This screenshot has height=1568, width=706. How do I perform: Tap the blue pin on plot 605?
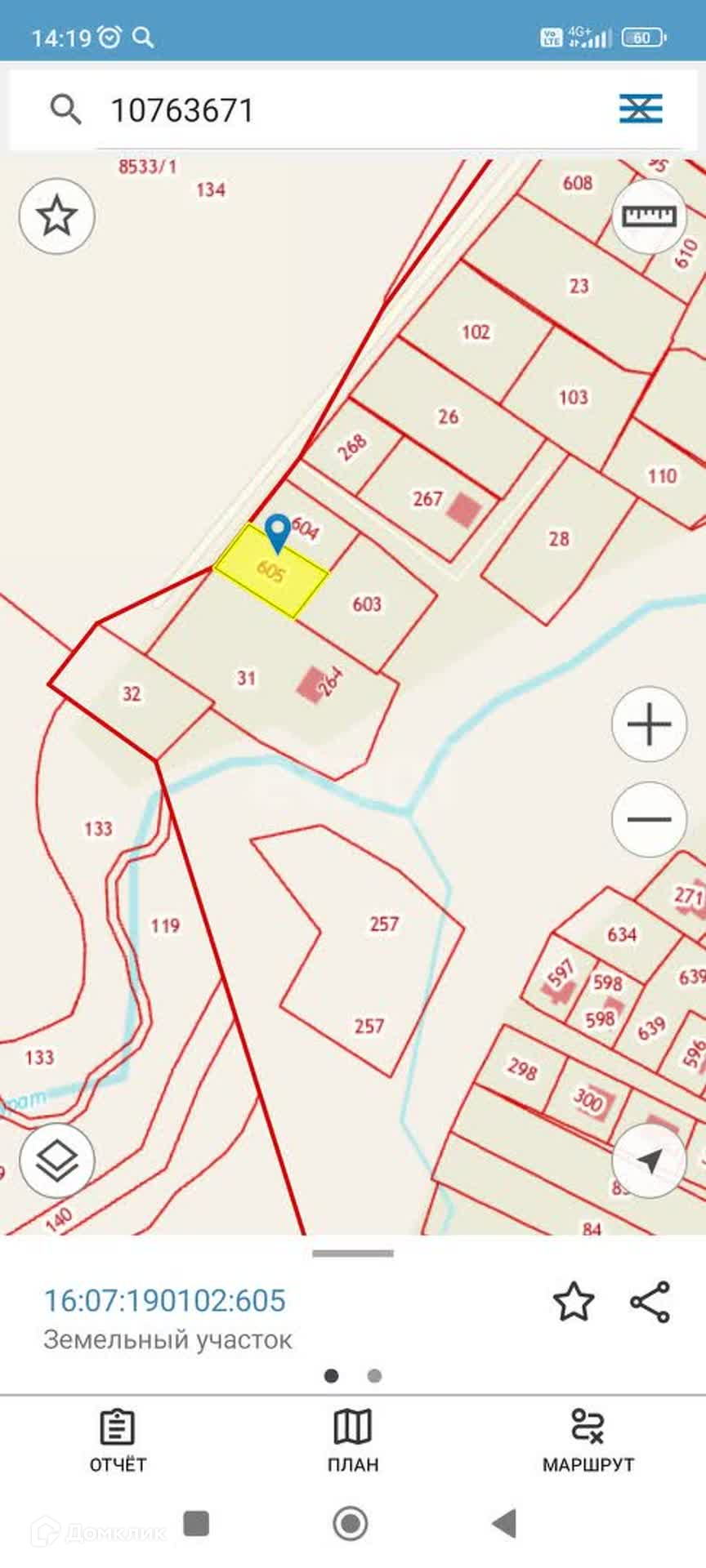click(x=278, y=532)
